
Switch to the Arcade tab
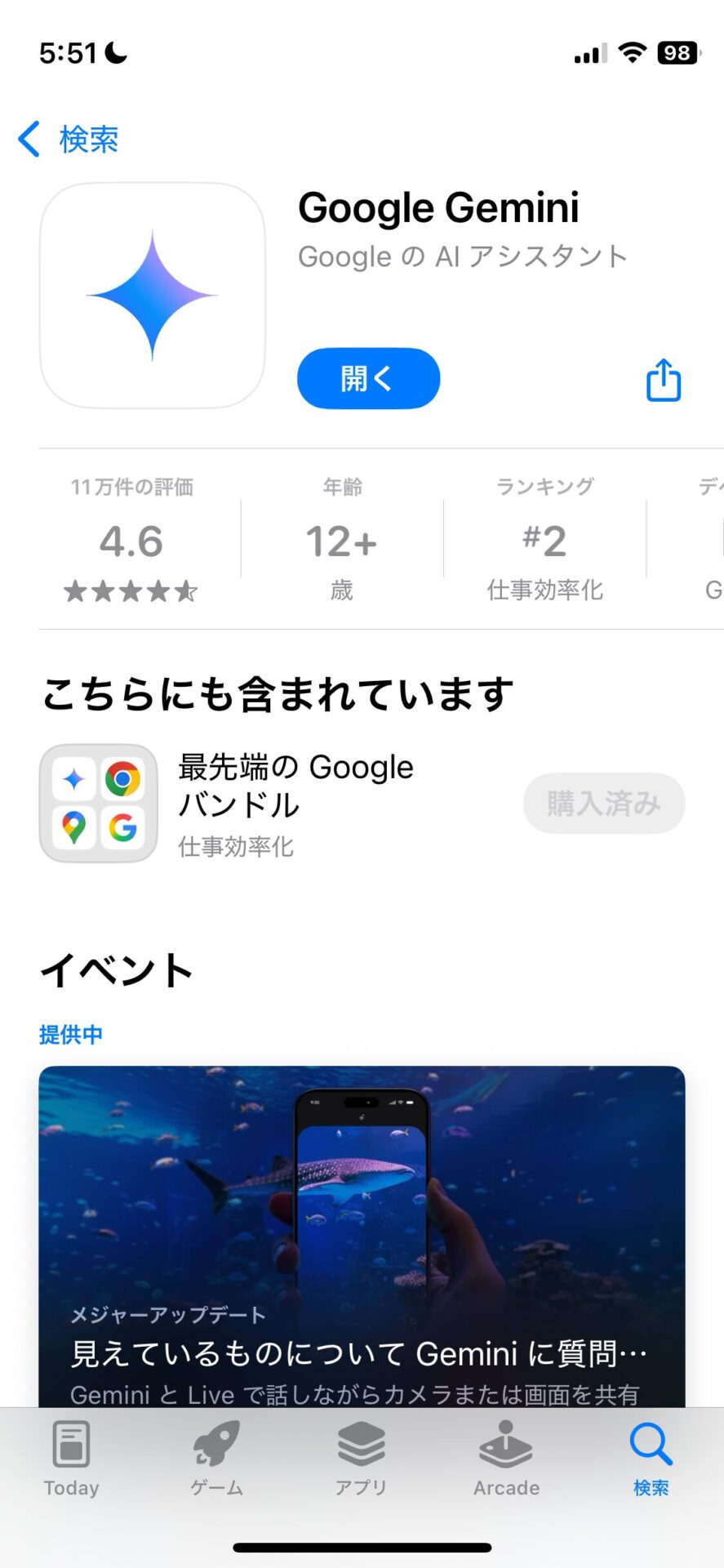[506, 1459]
